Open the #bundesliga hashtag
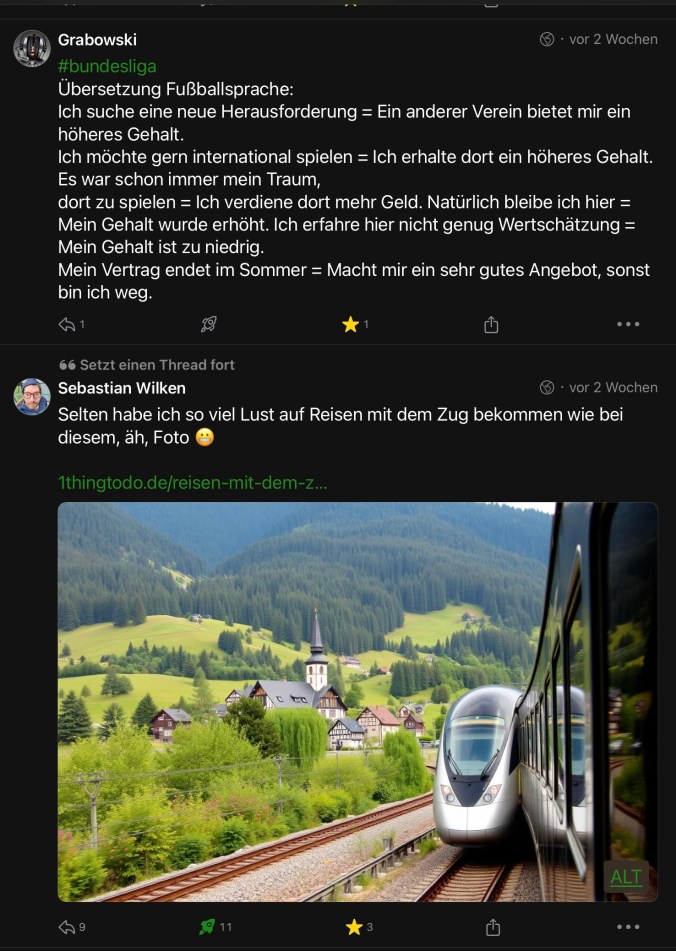Screen dimensions: 676x951 click(x=107, y=66)
